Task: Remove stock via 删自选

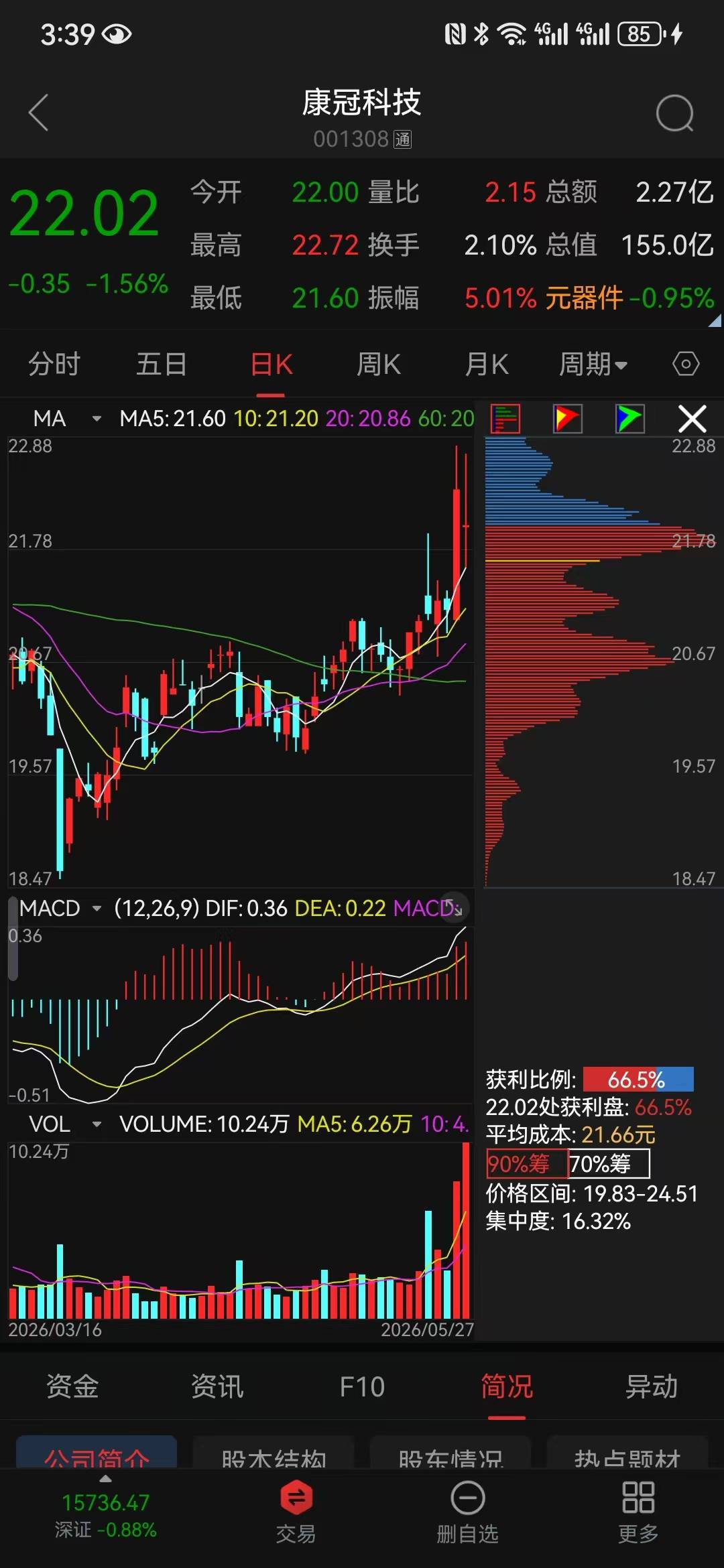Action: 468,1511
